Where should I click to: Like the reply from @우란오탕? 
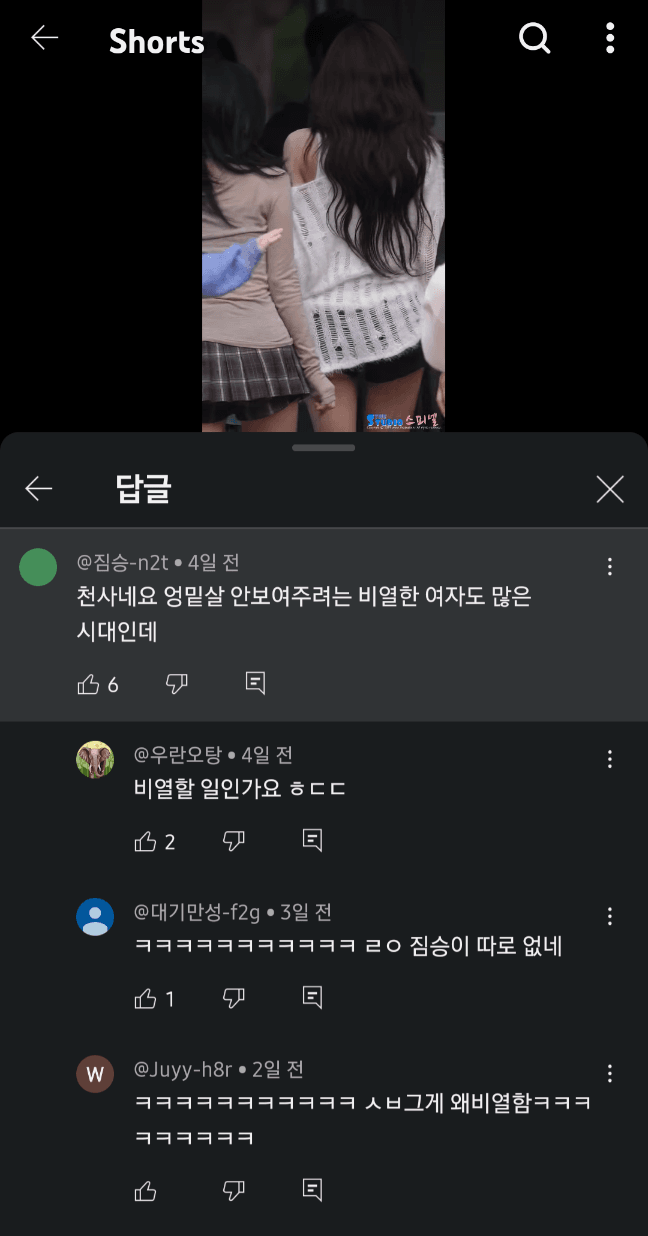146,841
